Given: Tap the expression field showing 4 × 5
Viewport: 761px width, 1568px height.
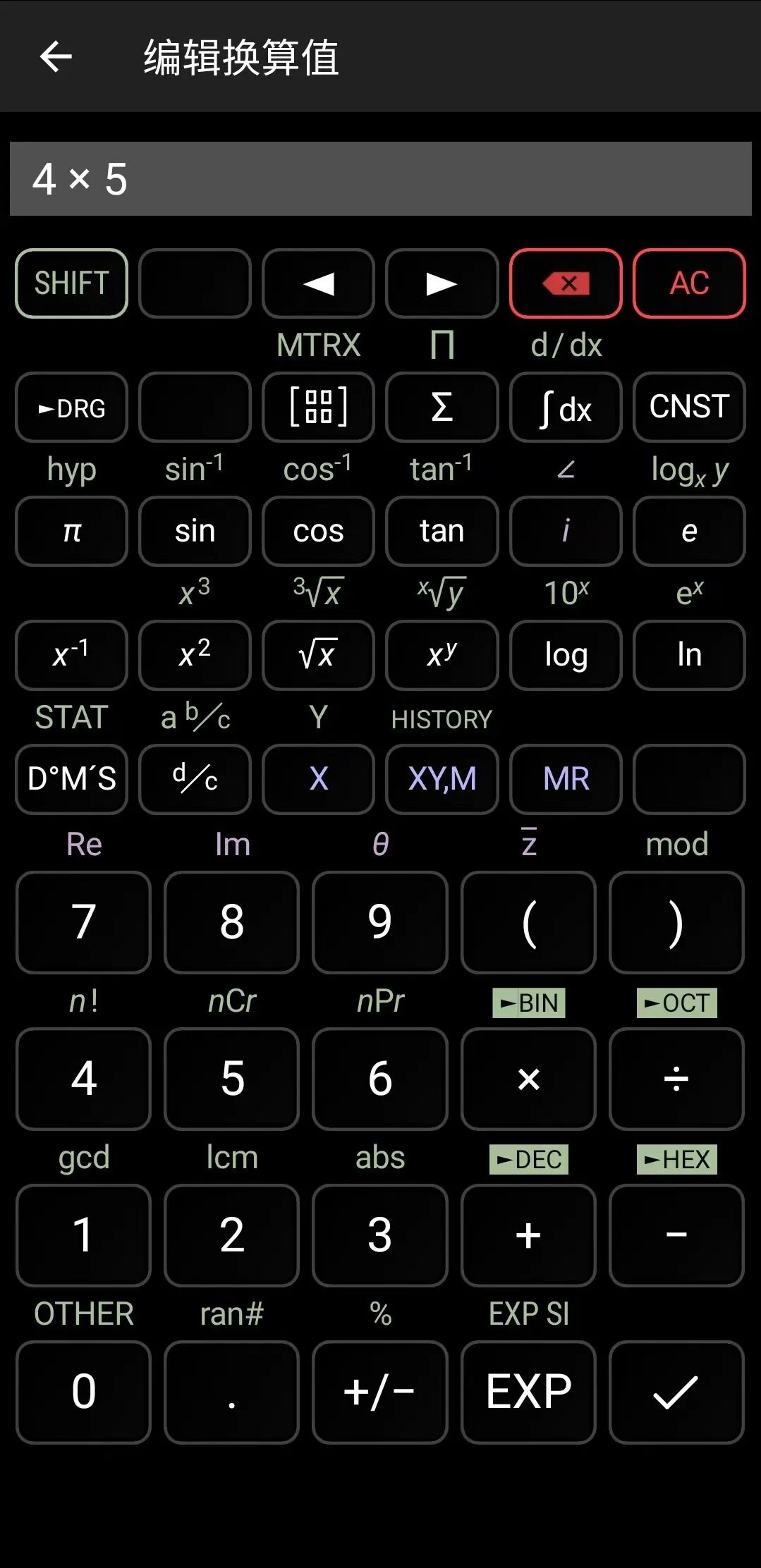Looking at the screenshot, I should pos(380,179).
